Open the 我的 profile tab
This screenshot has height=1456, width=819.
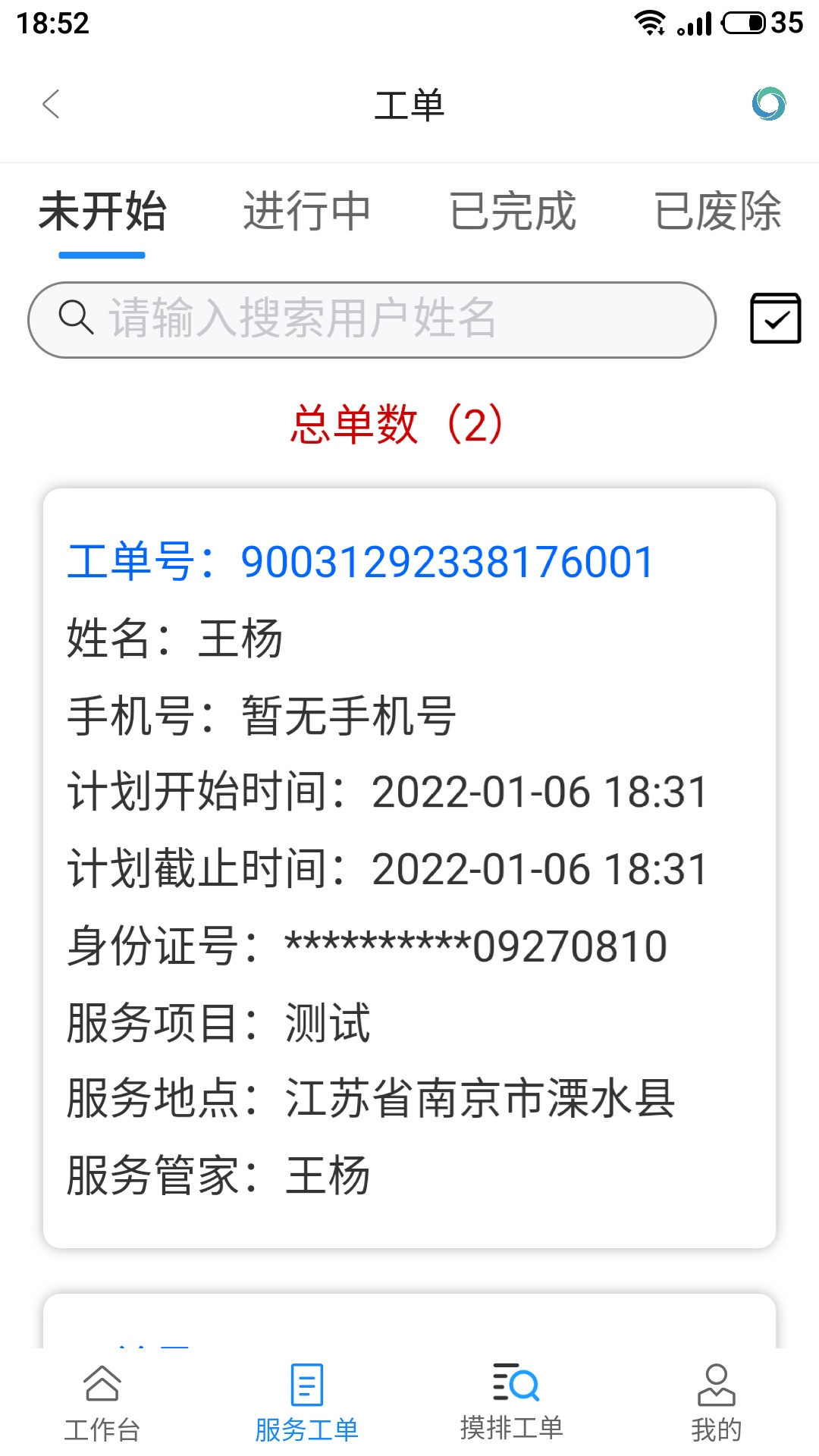(716, 1403)
